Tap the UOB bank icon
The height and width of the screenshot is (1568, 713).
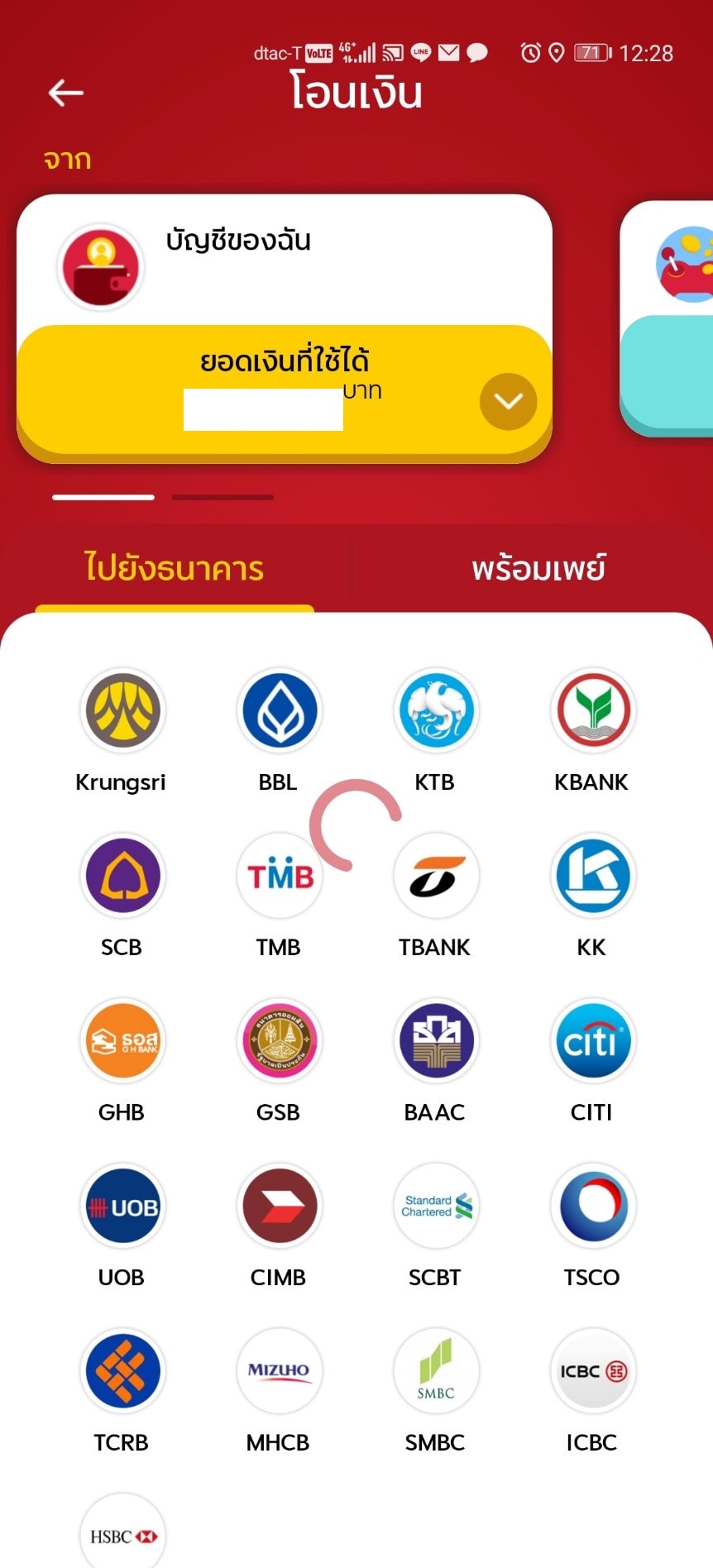[122, 1207]
